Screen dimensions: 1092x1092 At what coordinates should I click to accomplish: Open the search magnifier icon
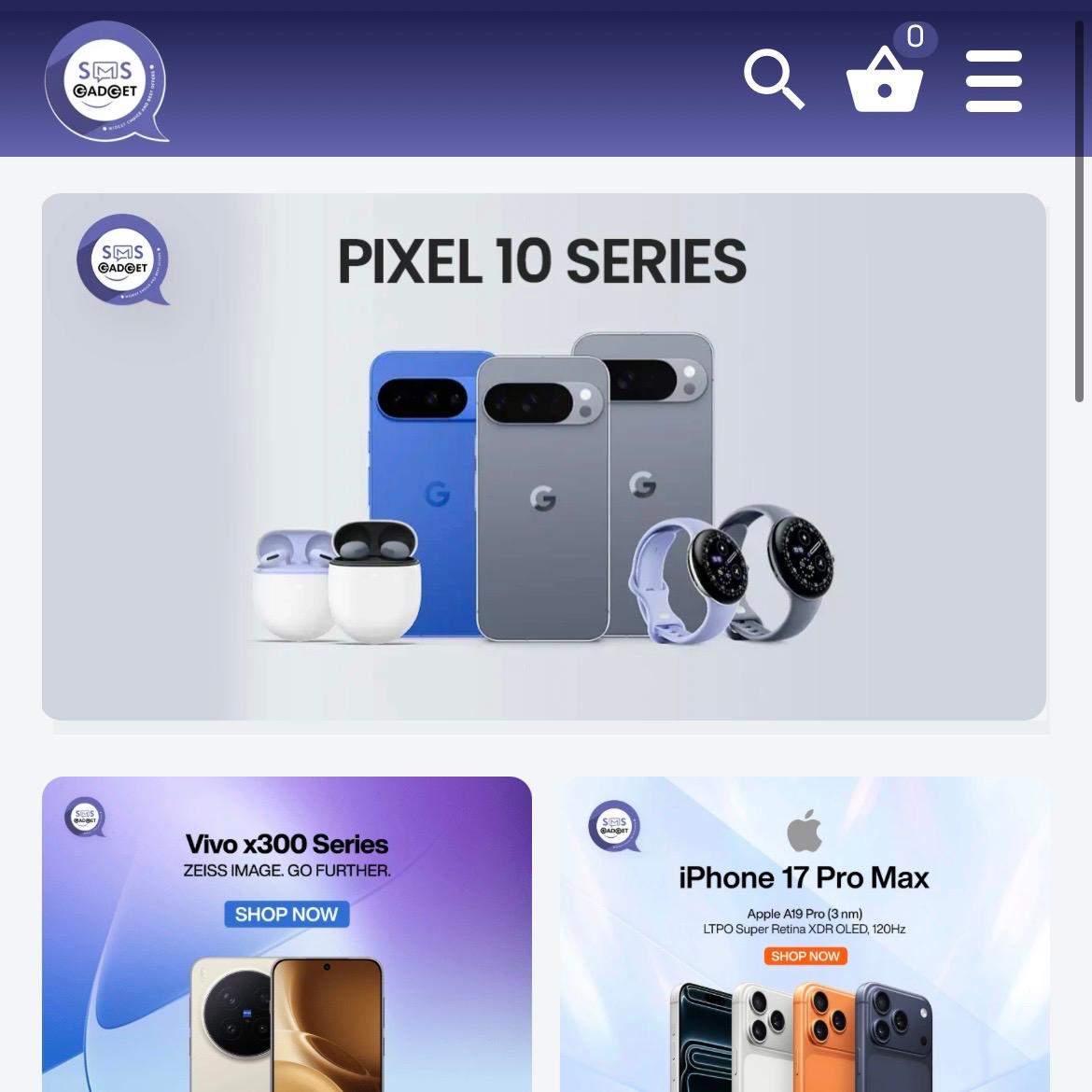point(774,80)
